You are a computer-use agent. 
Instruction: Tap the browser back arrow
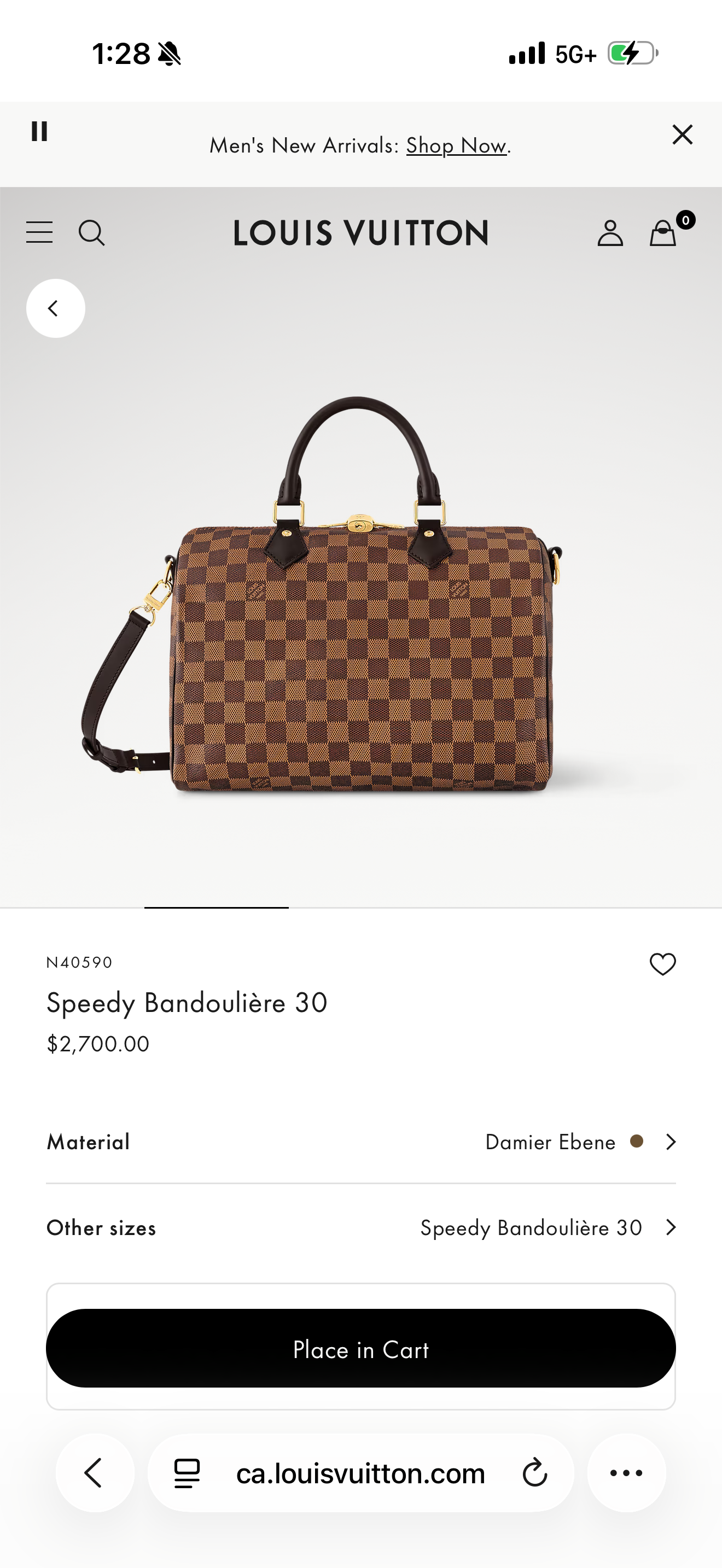point(95,1473)
